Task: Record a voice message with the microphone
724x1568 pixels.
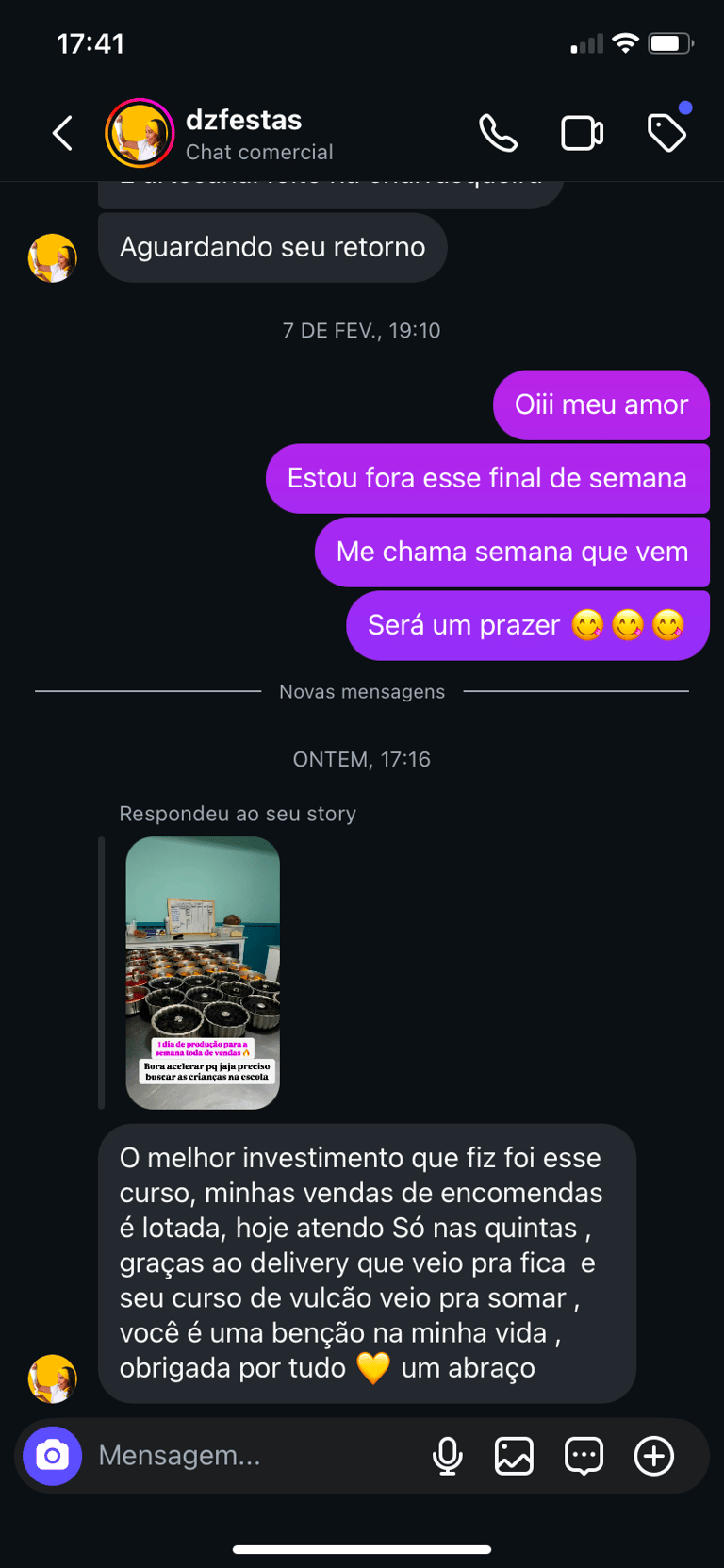Action: point(448,1456)
